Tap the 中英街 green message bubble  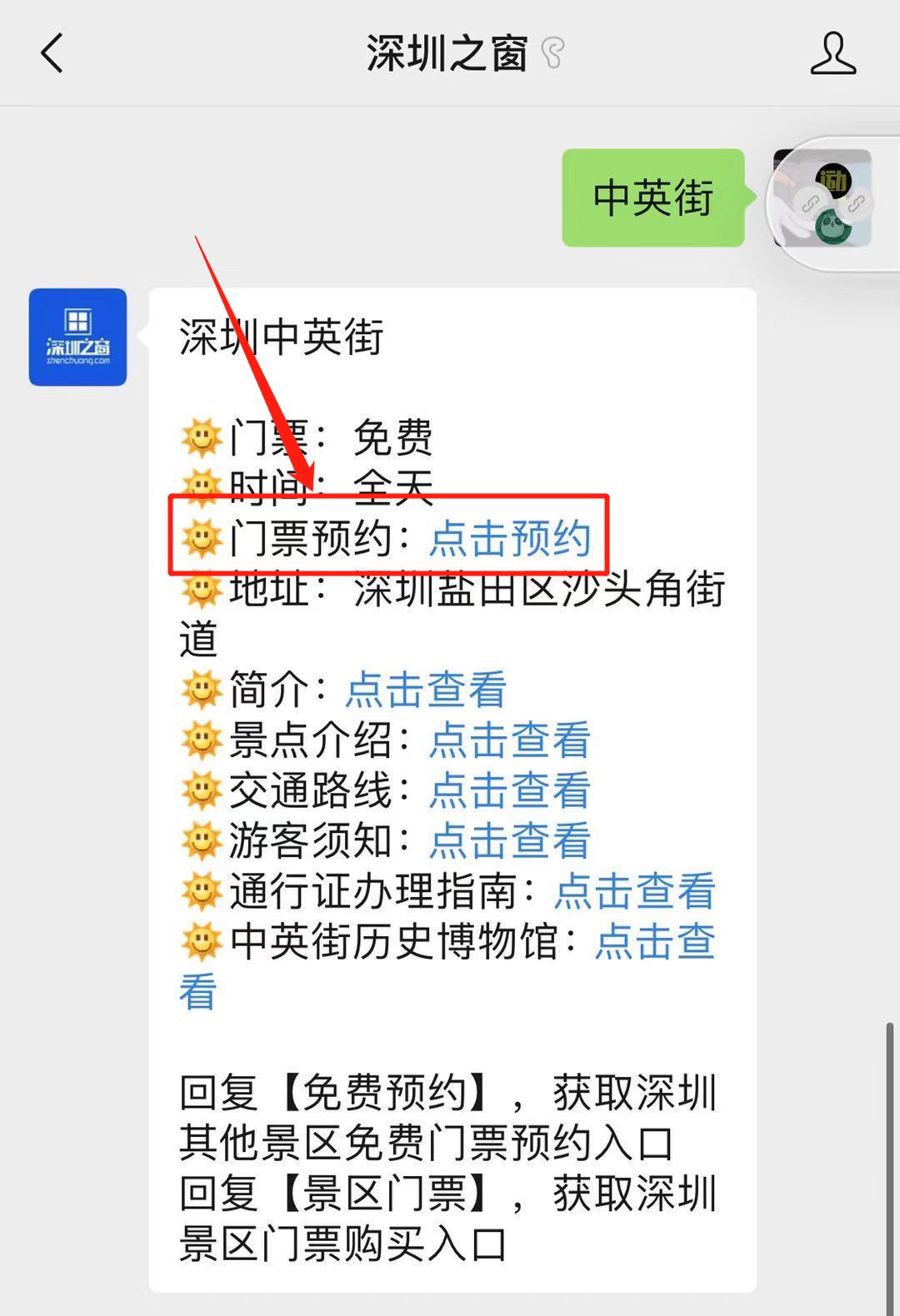point(652,197)
